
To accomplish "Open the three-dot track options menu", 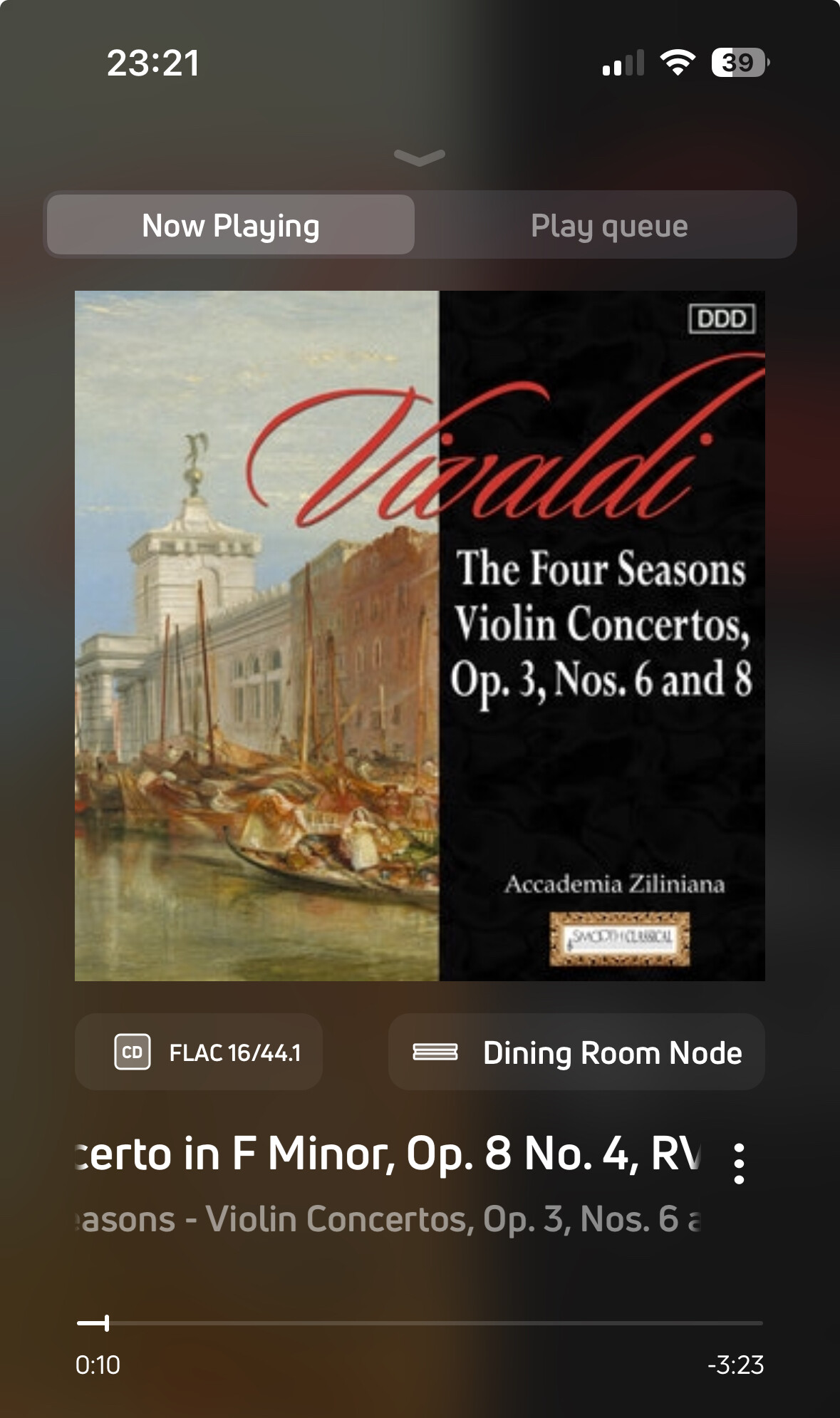I will pyautogui.click(x=739, y=1163).
